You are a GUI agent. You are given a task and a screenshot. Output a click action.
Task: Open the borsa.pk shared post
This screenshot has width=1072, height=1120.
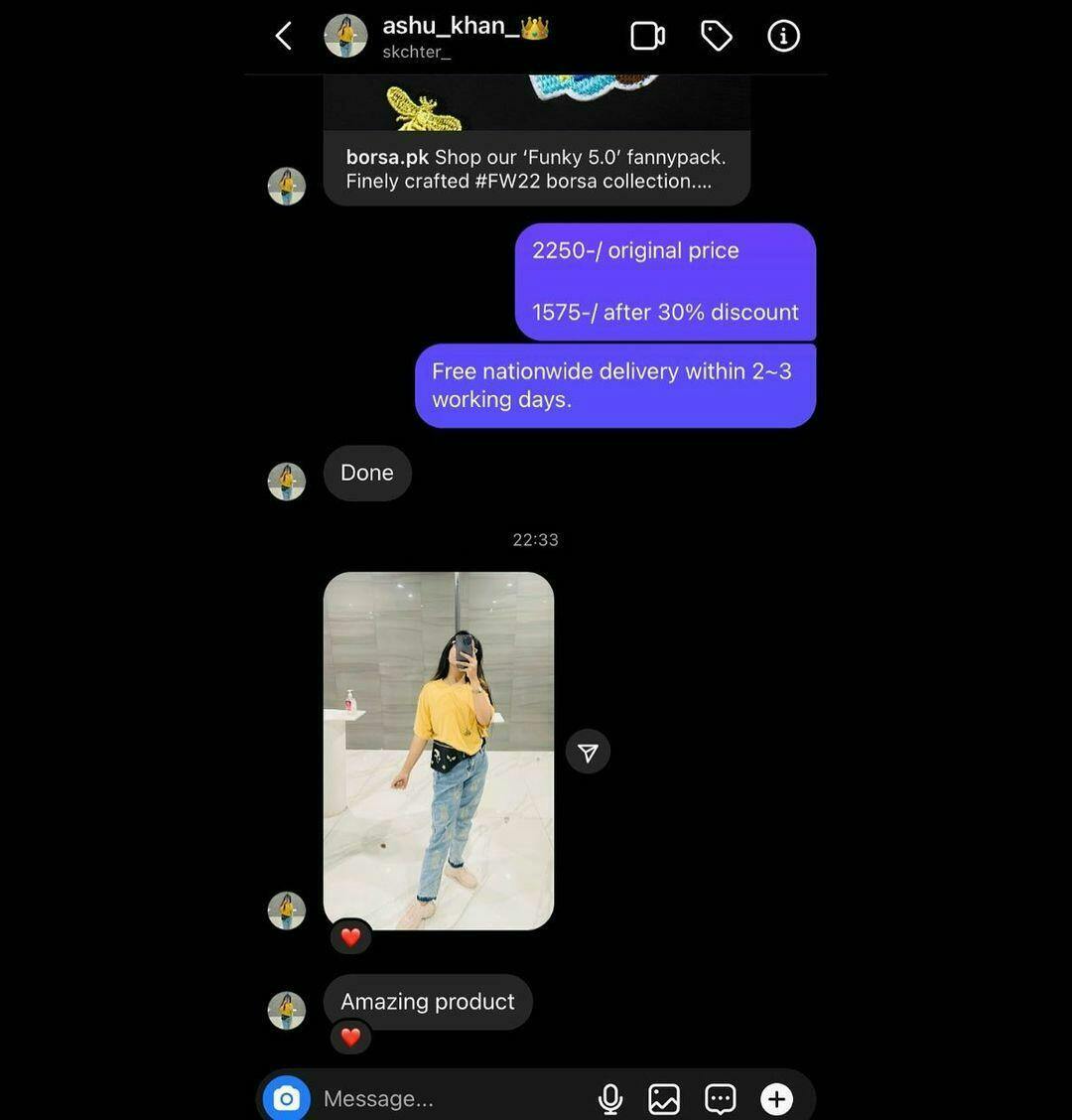click(x=536, y=168)
